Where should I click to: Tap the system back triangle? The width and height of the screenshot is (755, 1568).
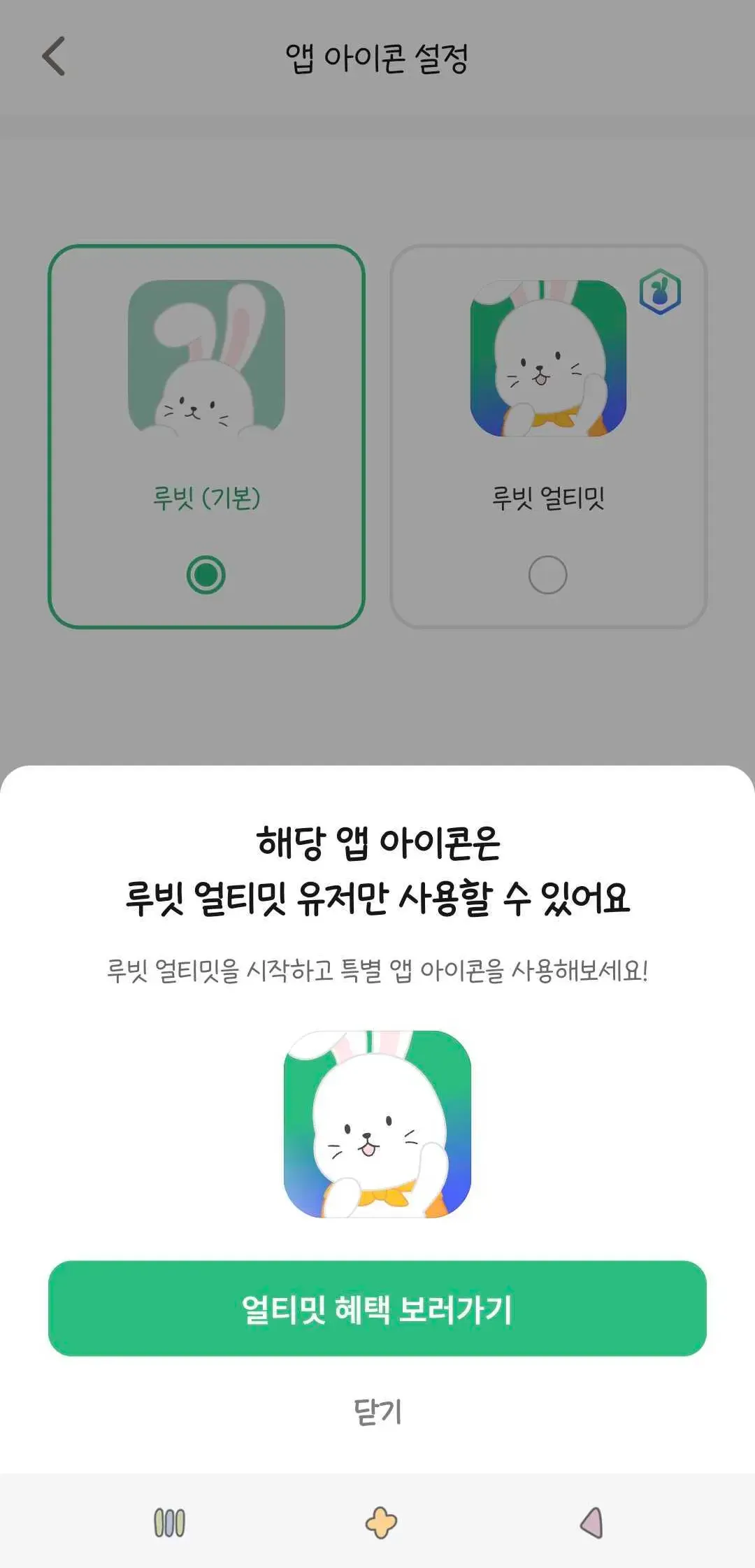[591, 1523]
